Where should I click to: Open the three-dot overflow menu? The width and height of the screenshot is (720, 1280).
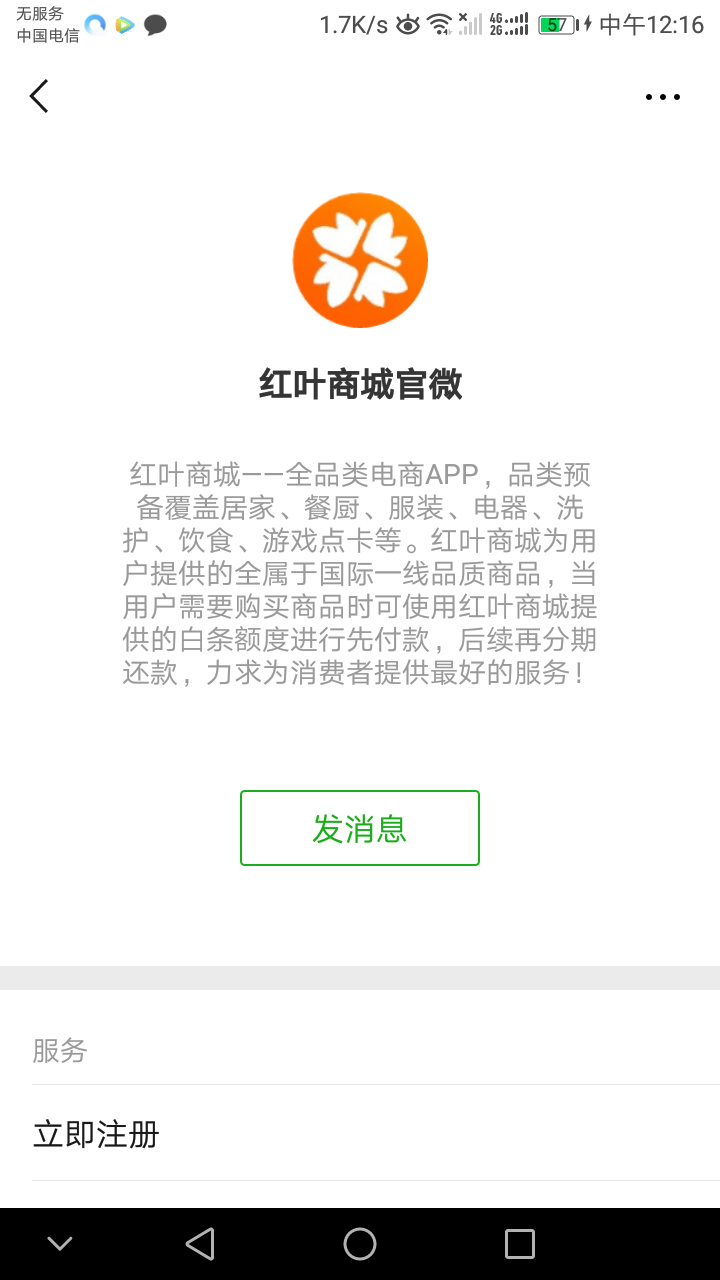662,97
